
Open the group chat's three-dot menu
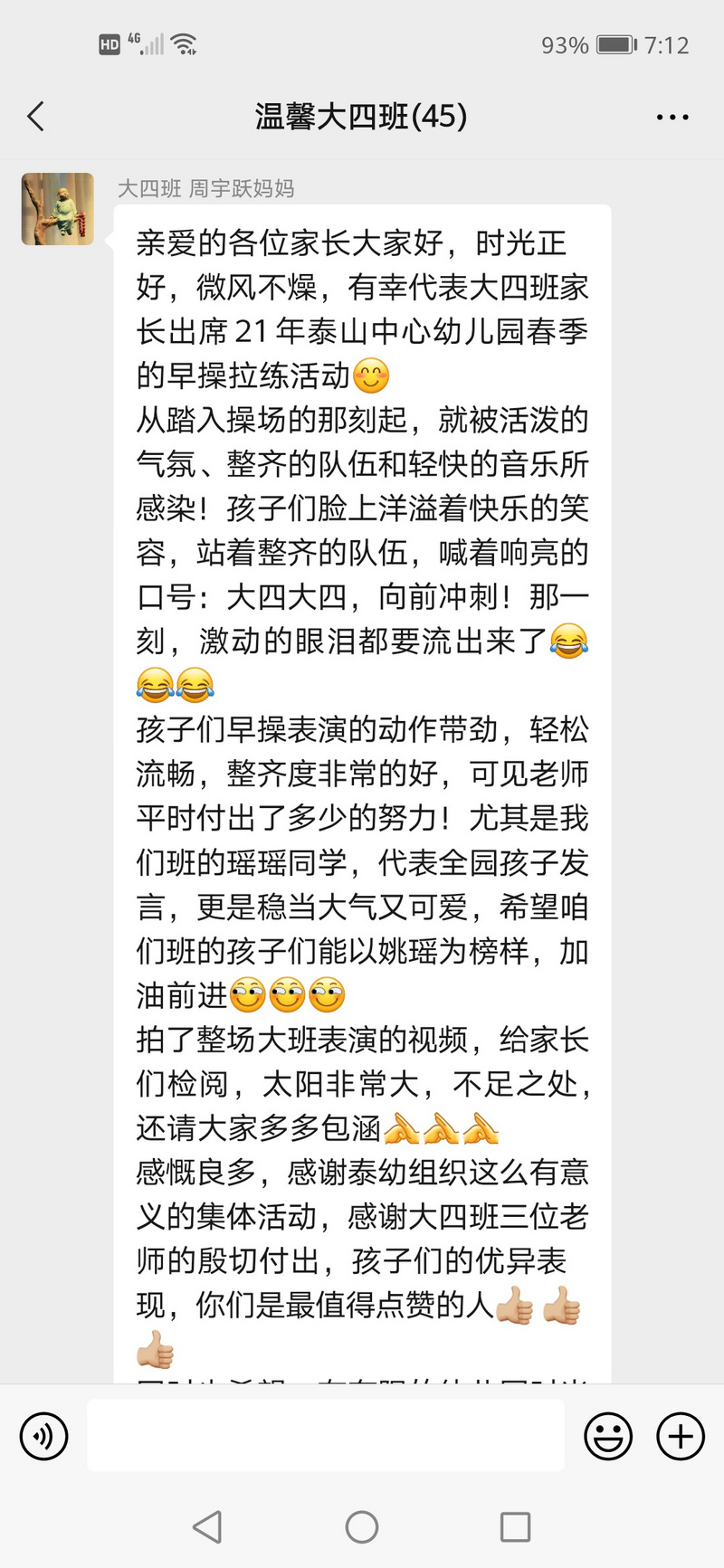coord(672,118)
